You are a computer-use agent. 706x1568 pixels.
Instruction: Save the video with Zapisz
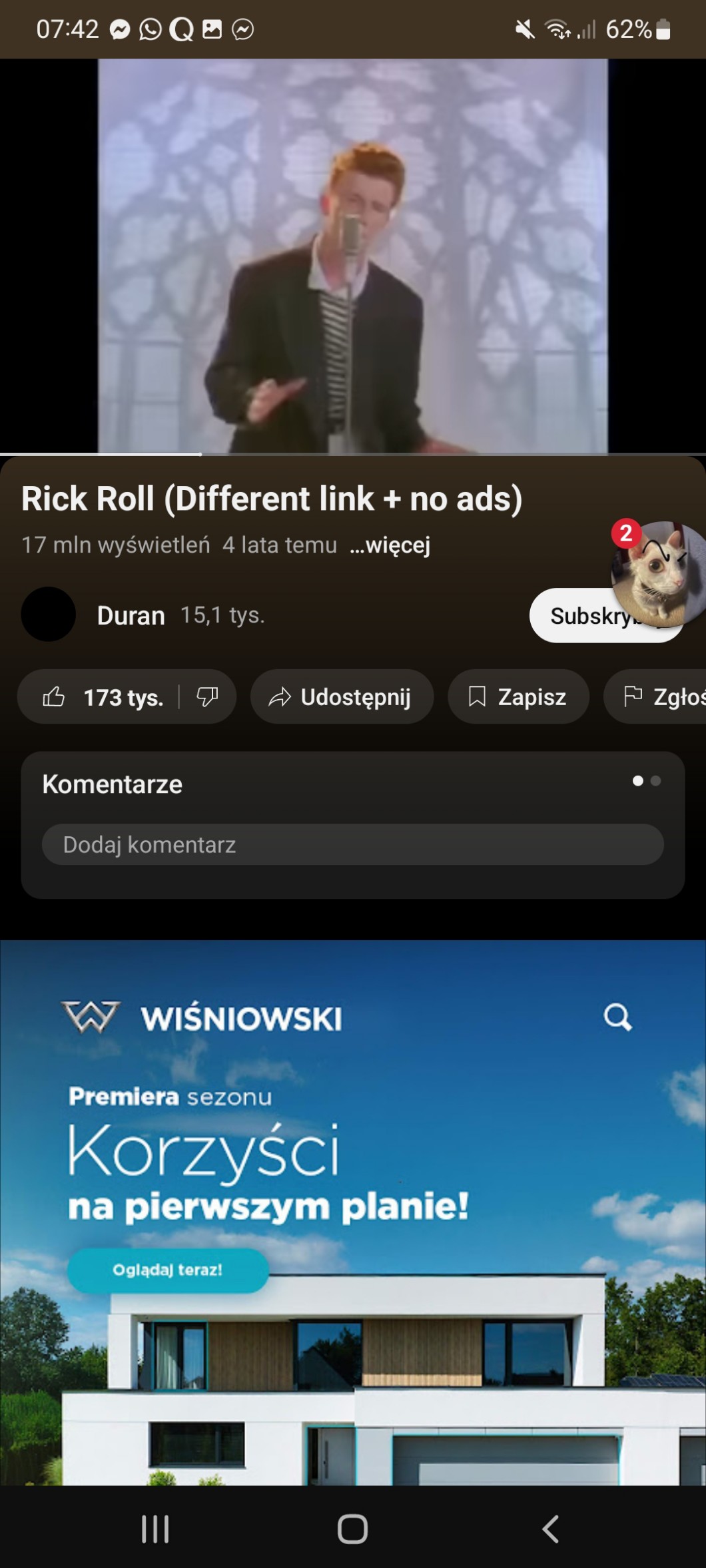point(518,697)
